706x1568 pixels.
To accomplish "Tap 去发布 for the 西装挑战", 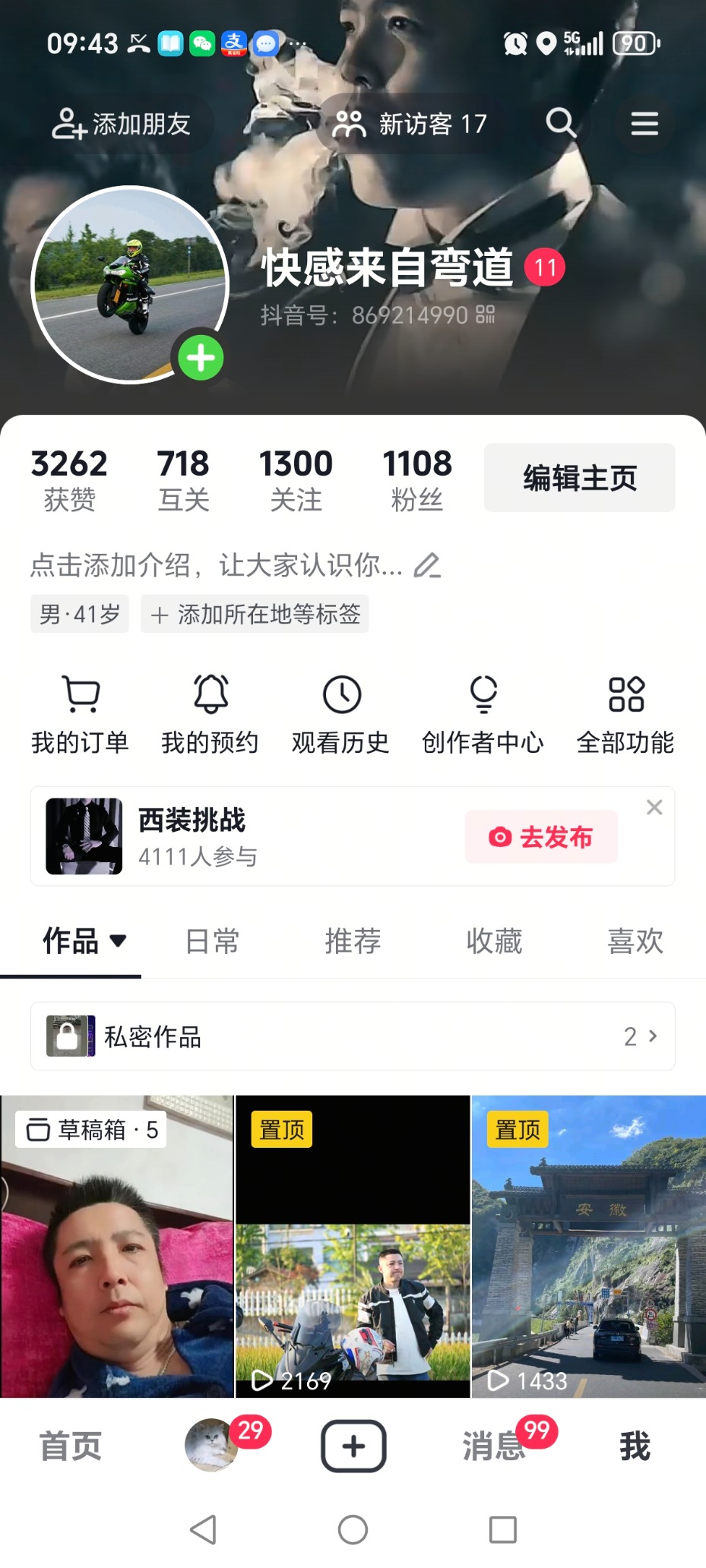I will [x=541, y=837].
